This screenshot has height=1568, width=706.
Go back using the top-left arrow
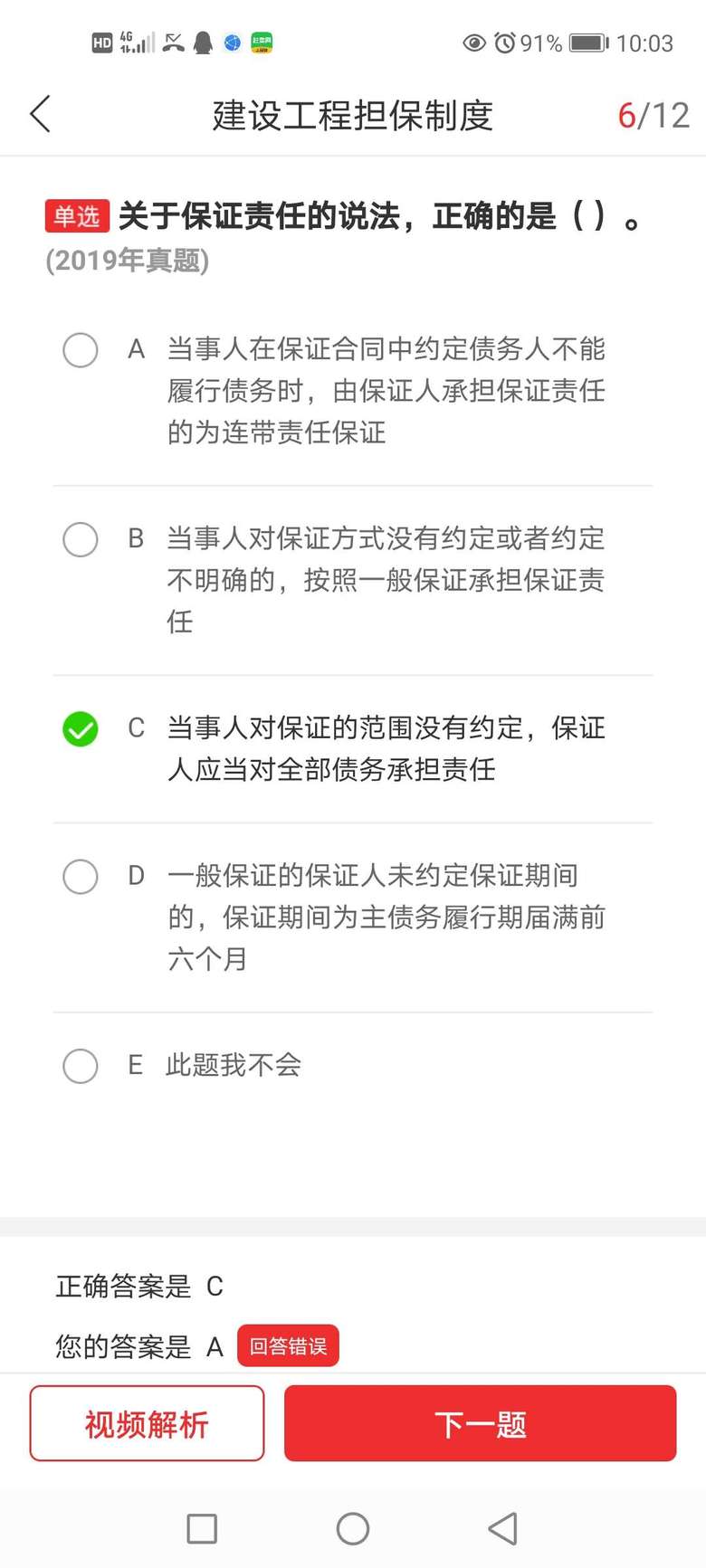click(41, 115)
